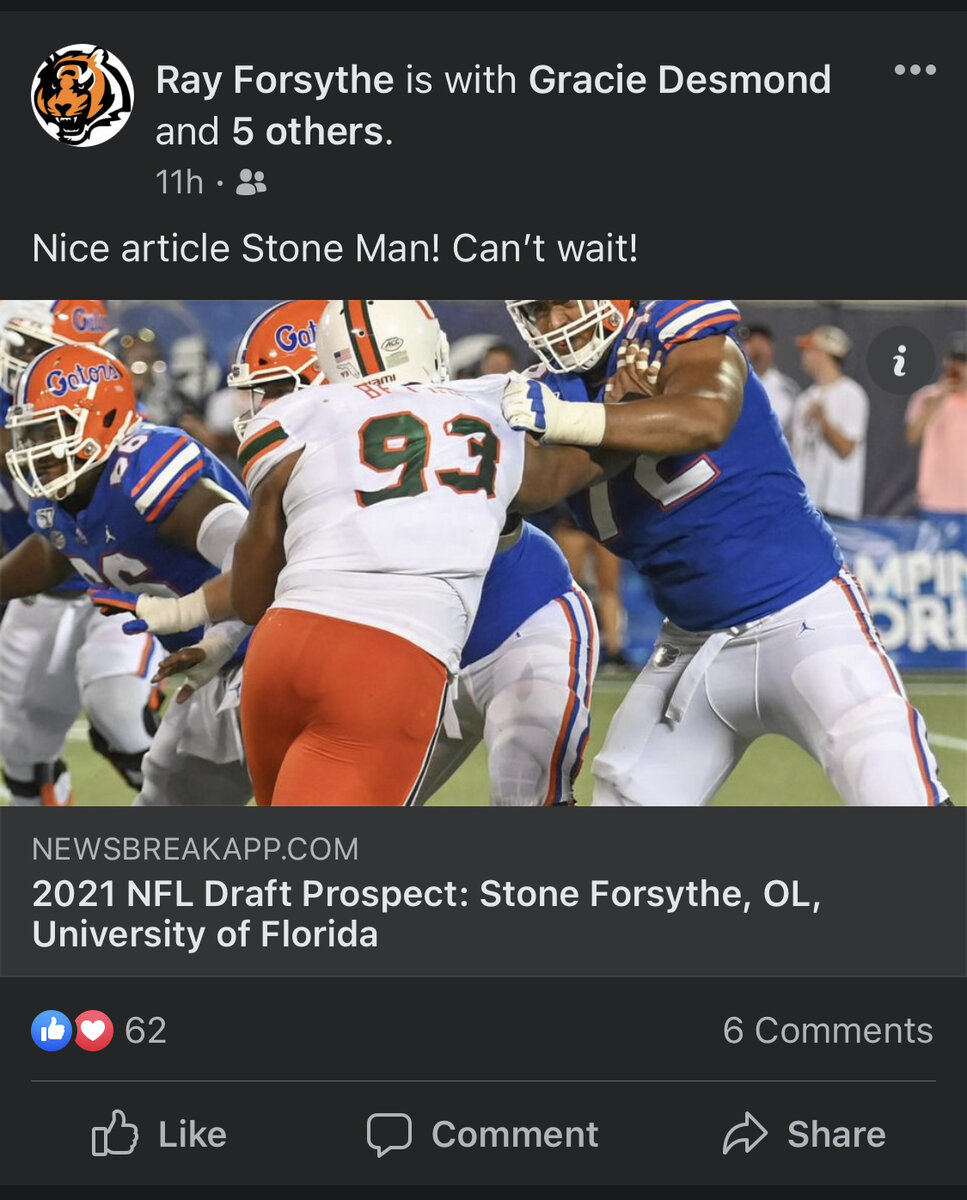
Task: View Ray Forsythe's profile picture
Action: pos(82,96)
